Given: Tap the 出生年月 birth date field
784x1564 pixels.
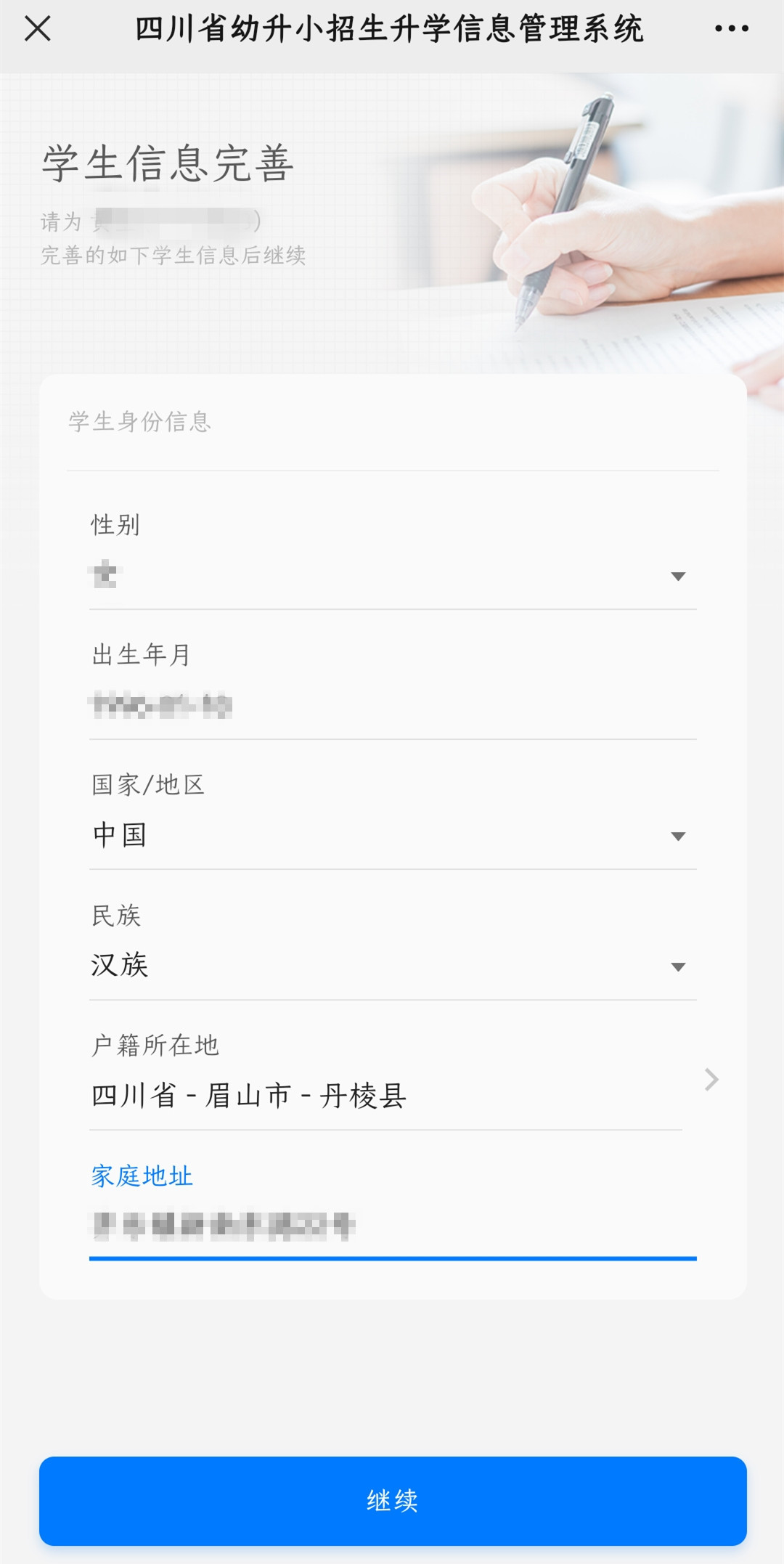Looking at the screenshot, I should 392,706.
